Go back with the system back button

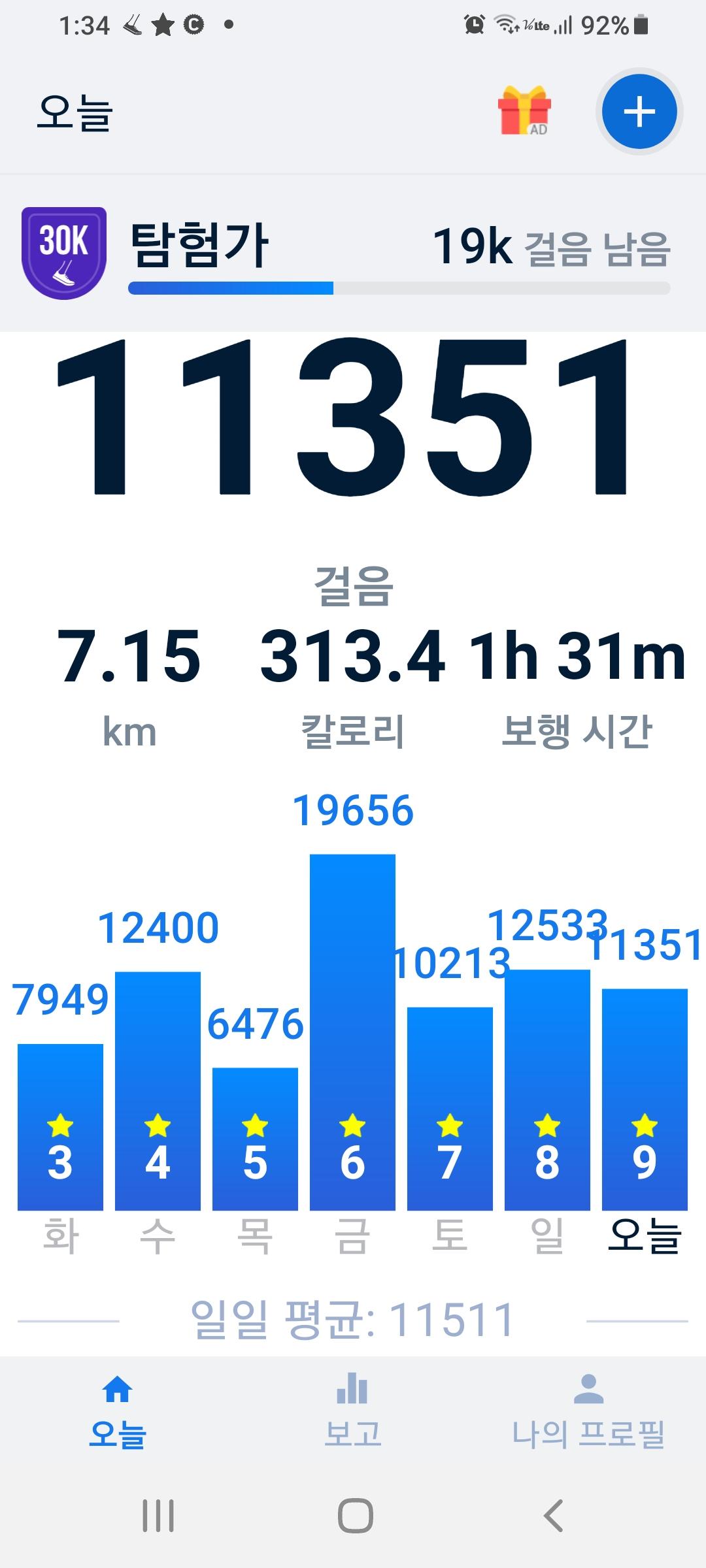pos(552,1516)
